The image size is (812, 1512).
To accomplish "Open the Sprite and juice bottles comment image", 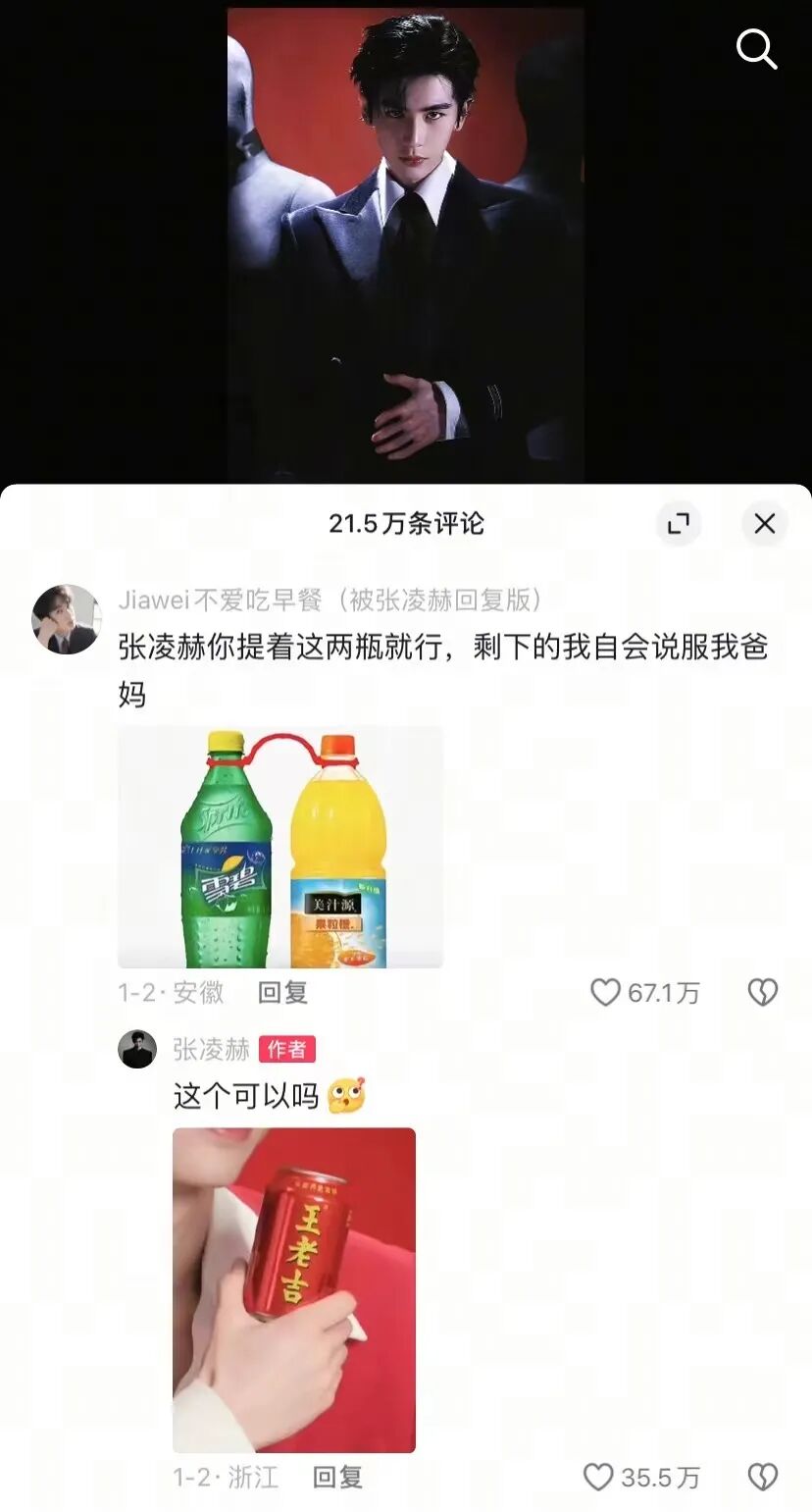I will (x=280, y=847).
